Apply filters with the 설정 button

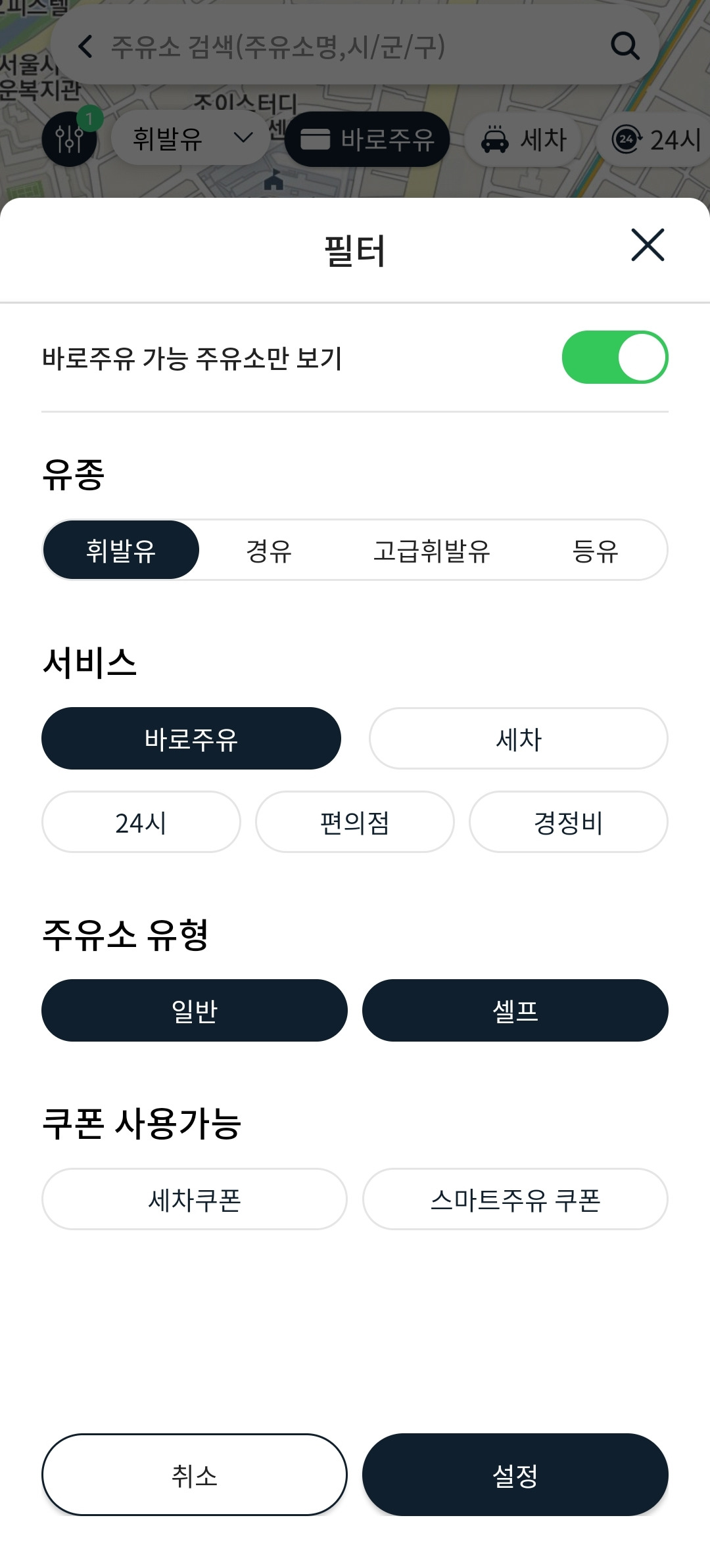click(515, 1475)
